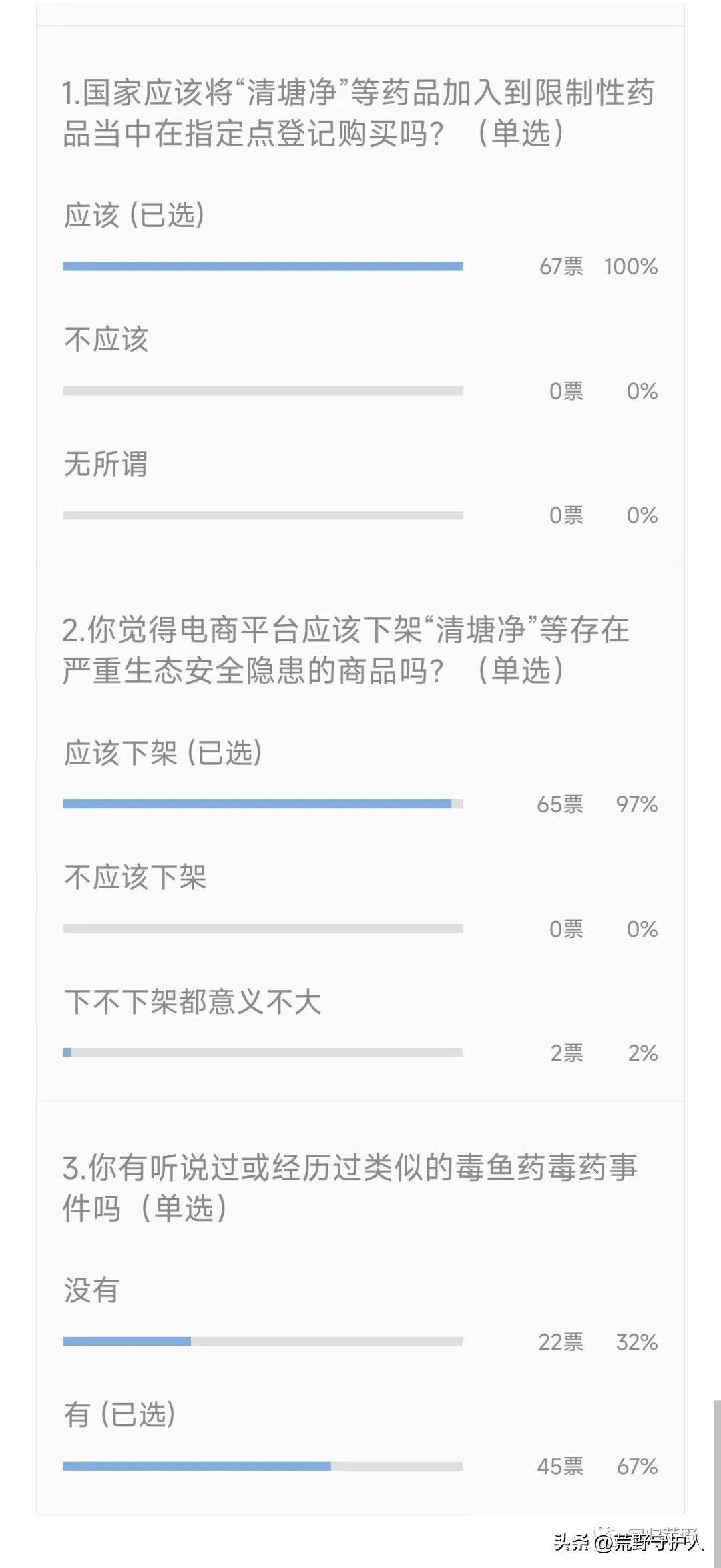Open question 1 about restricting "清塘净" purchases
Image resolution: width=721 pixels, height=1568 pixels.
(x=360, y=113)
